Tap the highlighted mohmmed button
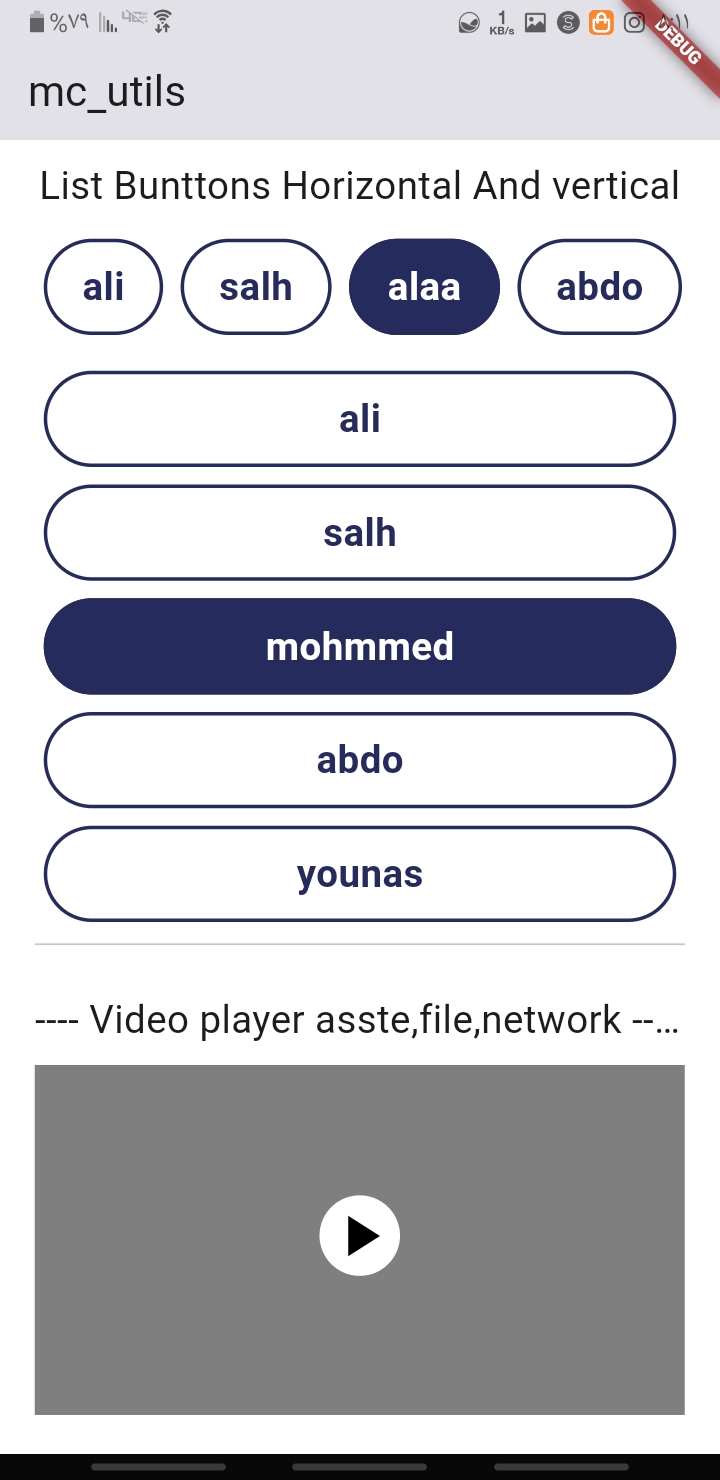The image size is (720, 1480). click(360, 647)
